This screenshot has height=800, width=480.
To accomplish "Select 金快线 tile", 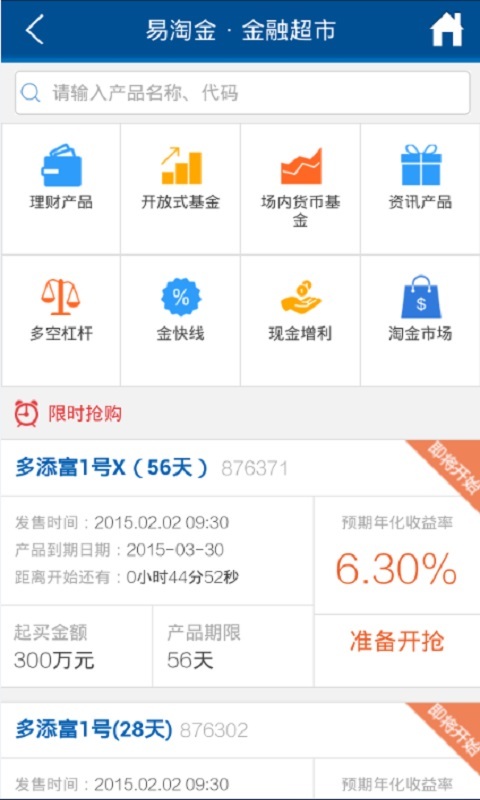I will point(181,321).
